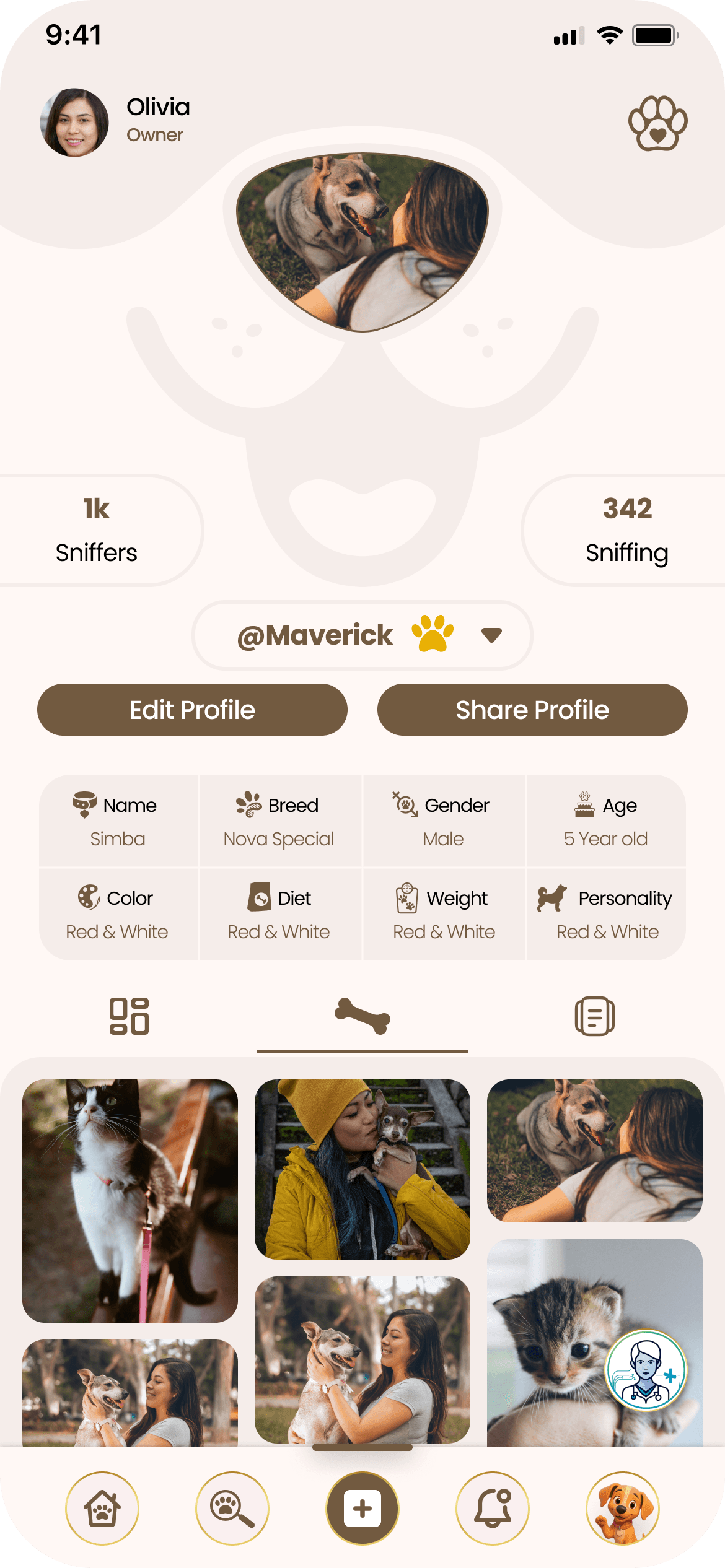Image resolution: width=725 pixels, height=1568 pixels.
Task: Open the black and white cat photo
Action: (x=130, y=1200)
